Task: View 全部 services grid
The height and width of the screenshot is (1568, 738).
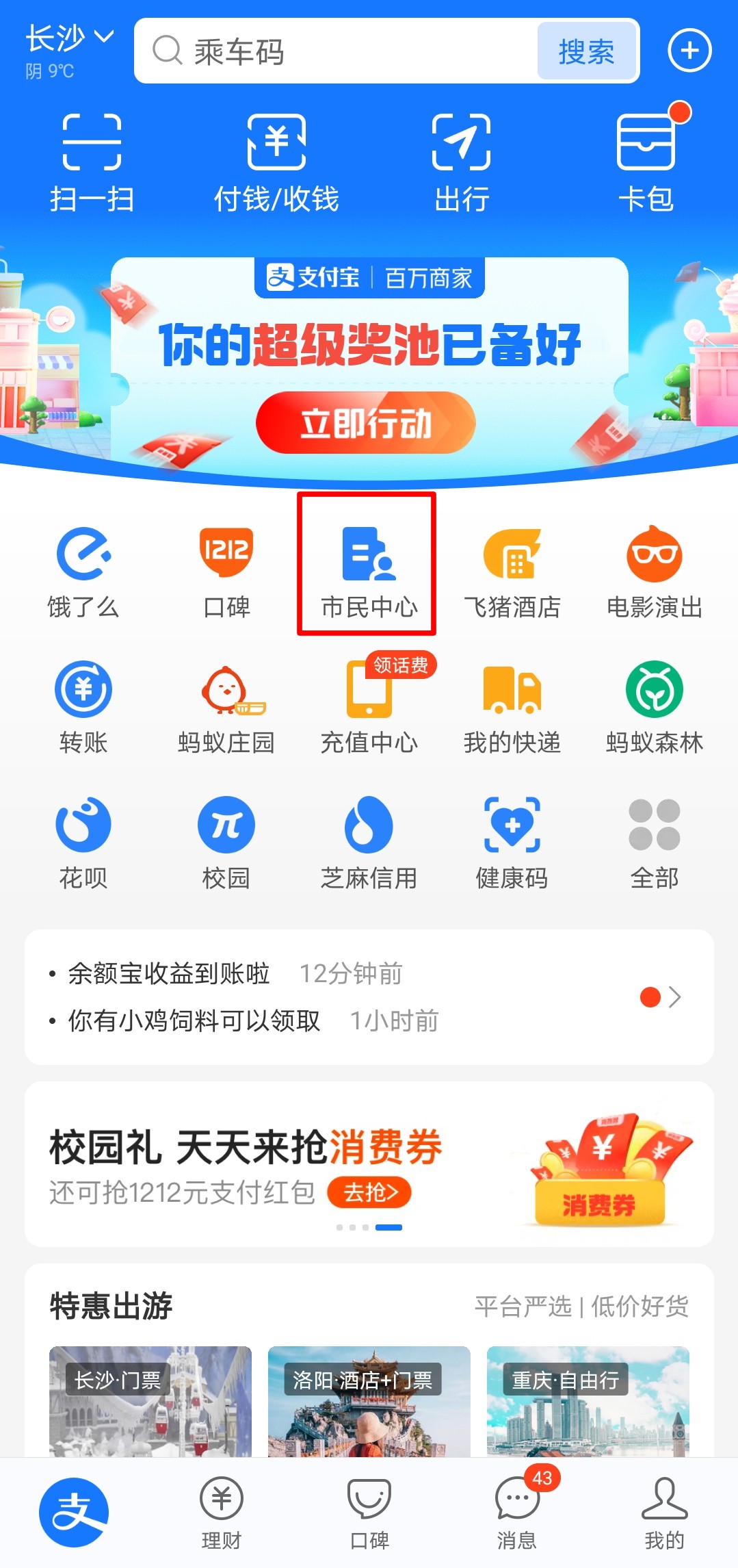Action: (654, 842)
